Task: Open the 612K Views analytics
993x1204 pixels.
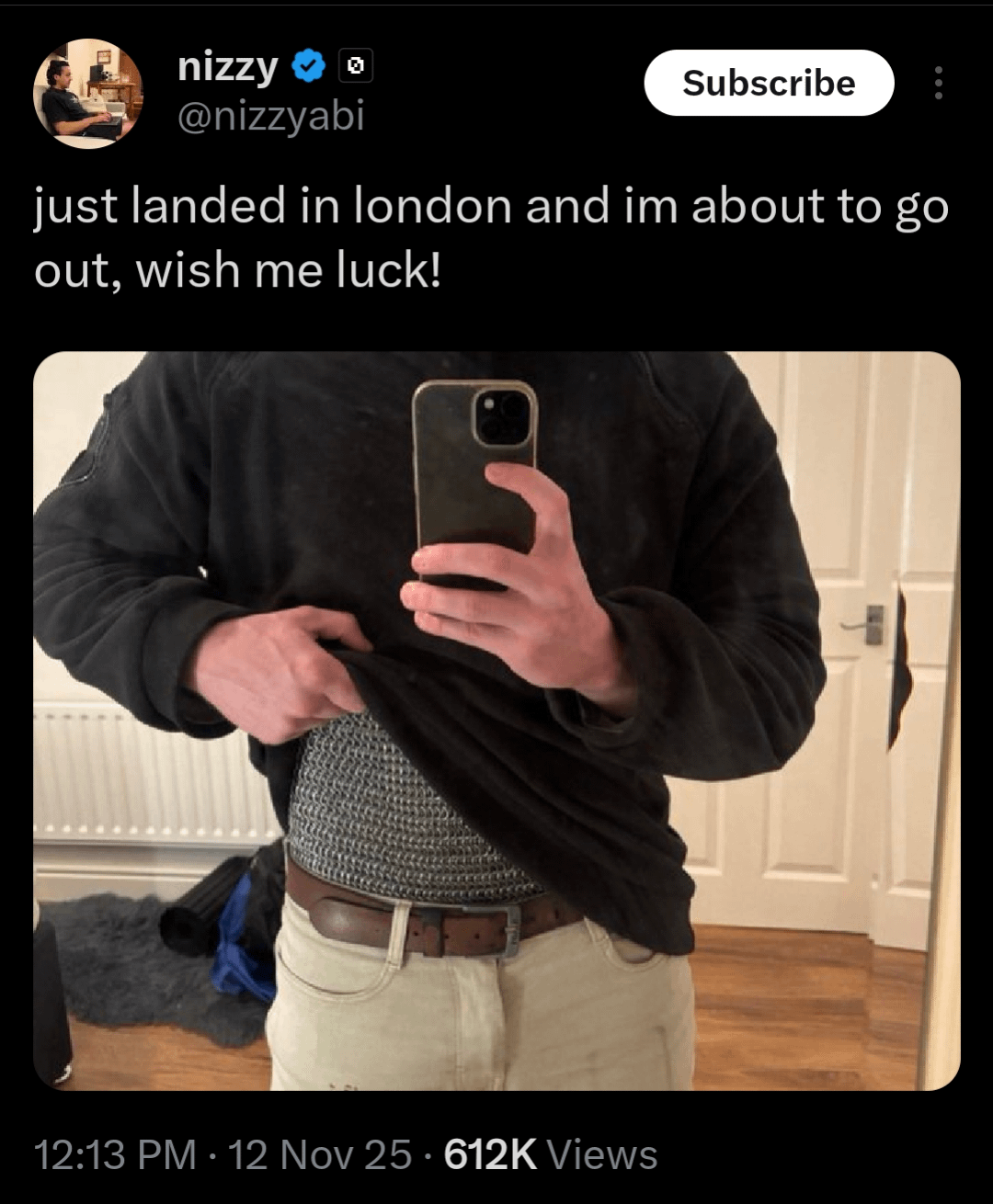Action: (550, 1154)
